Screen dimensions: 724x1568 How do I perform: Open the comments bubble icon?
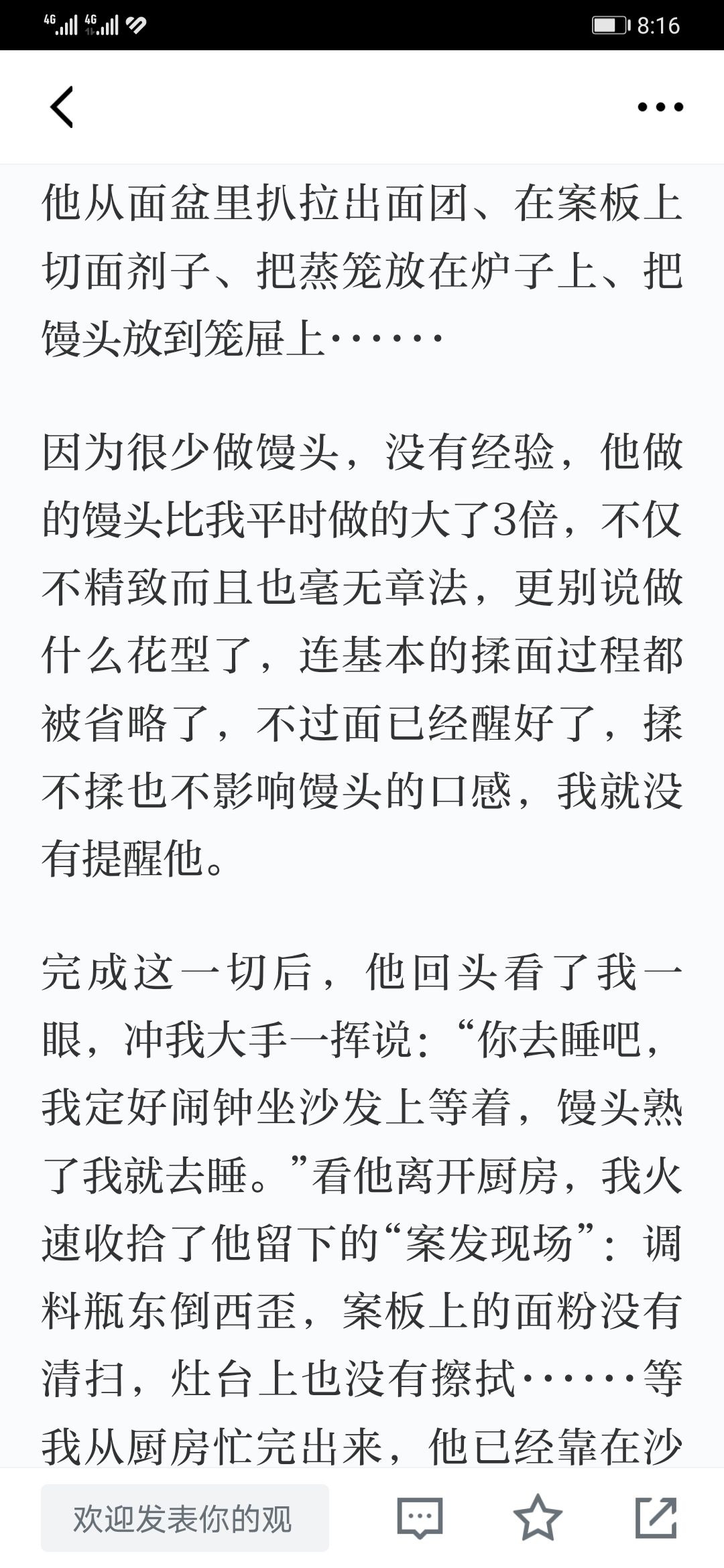click(x=420, y=1518)
